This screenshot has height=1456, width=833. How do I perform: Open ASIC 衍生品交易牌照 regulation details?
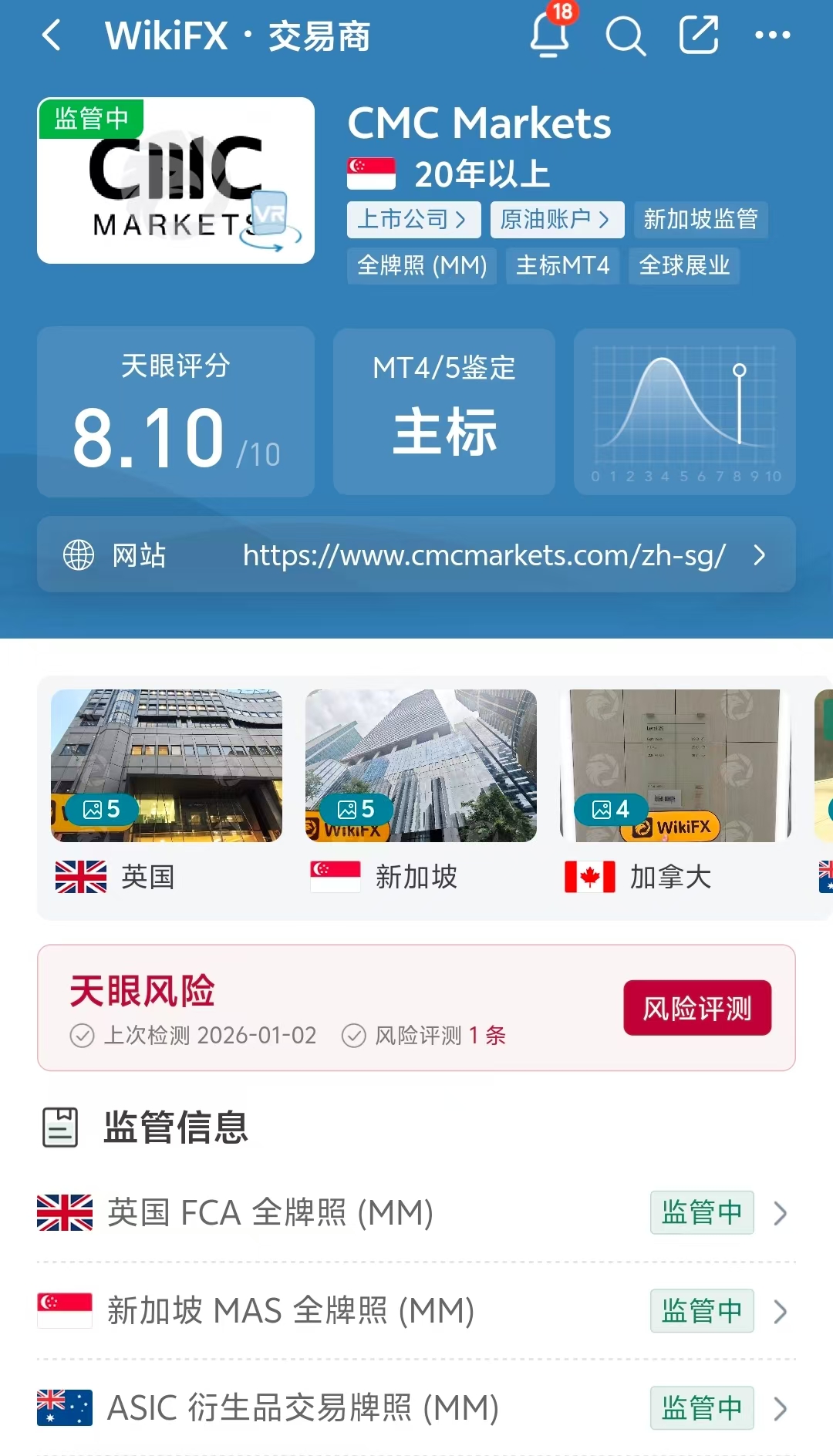[x=416, y=1408]
